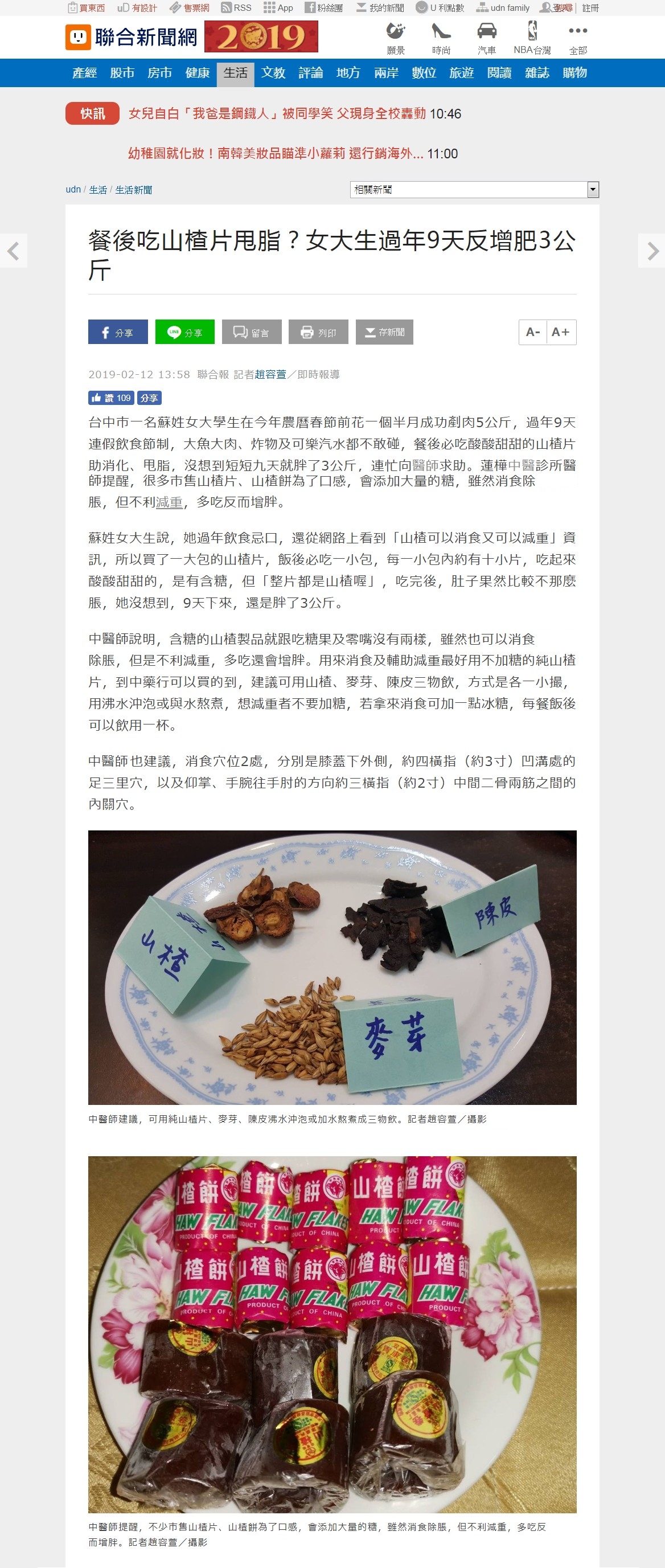This screenshot has height=1568, width=665.
Task: Open the 汽車 channel icon
Action: click(x=486, y=38)
